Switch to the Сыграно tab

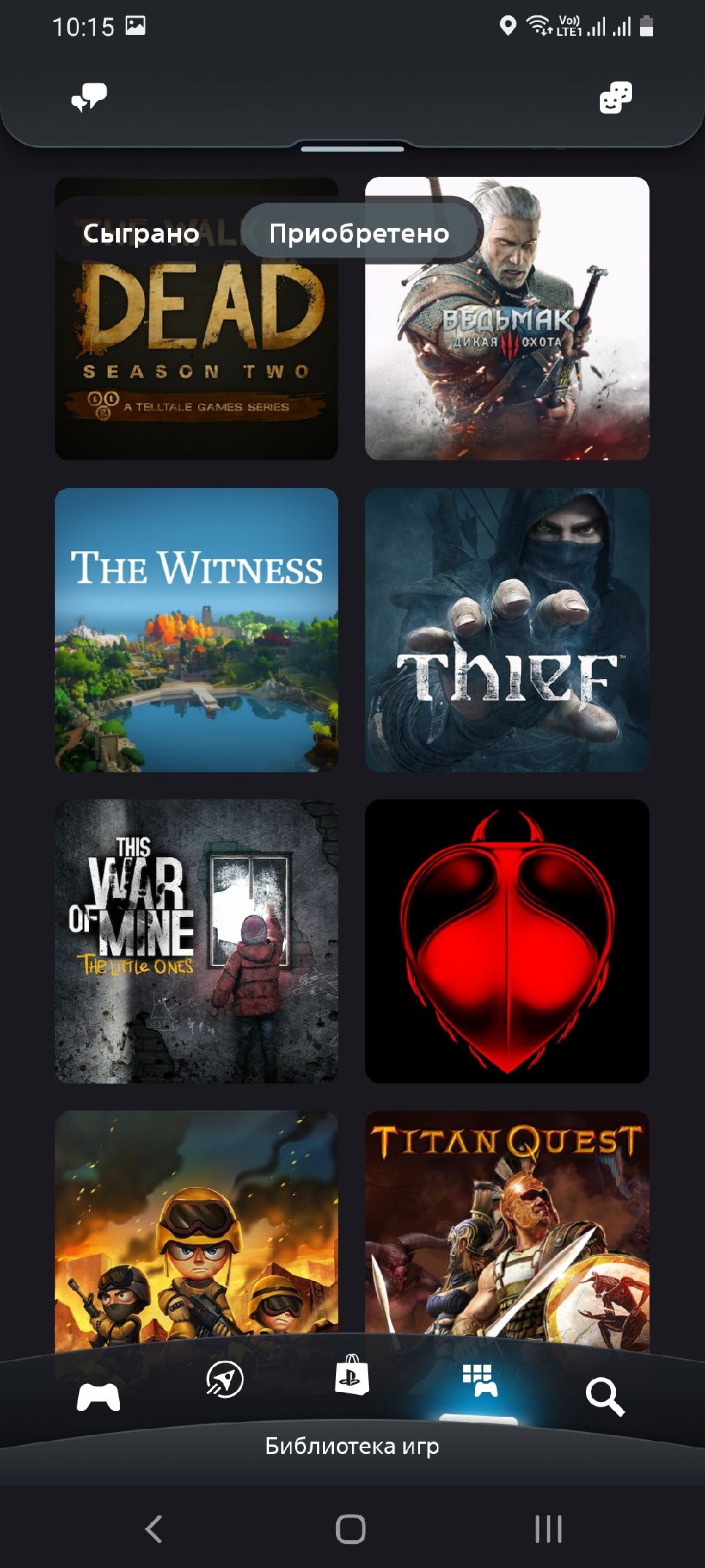[x=141, y=233]
